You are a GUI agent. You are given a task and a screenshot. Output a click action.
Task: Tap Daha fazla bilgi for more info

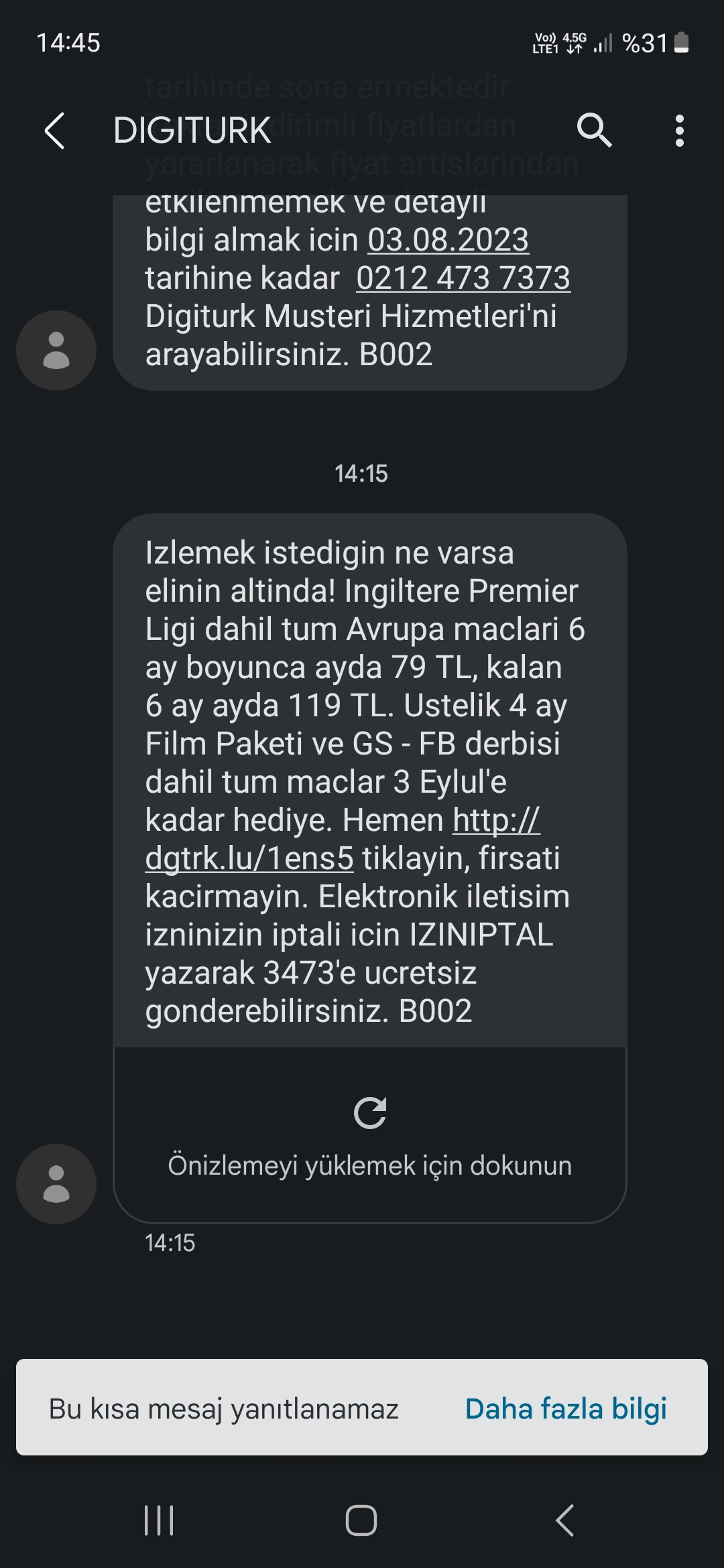pos(566,1409)
